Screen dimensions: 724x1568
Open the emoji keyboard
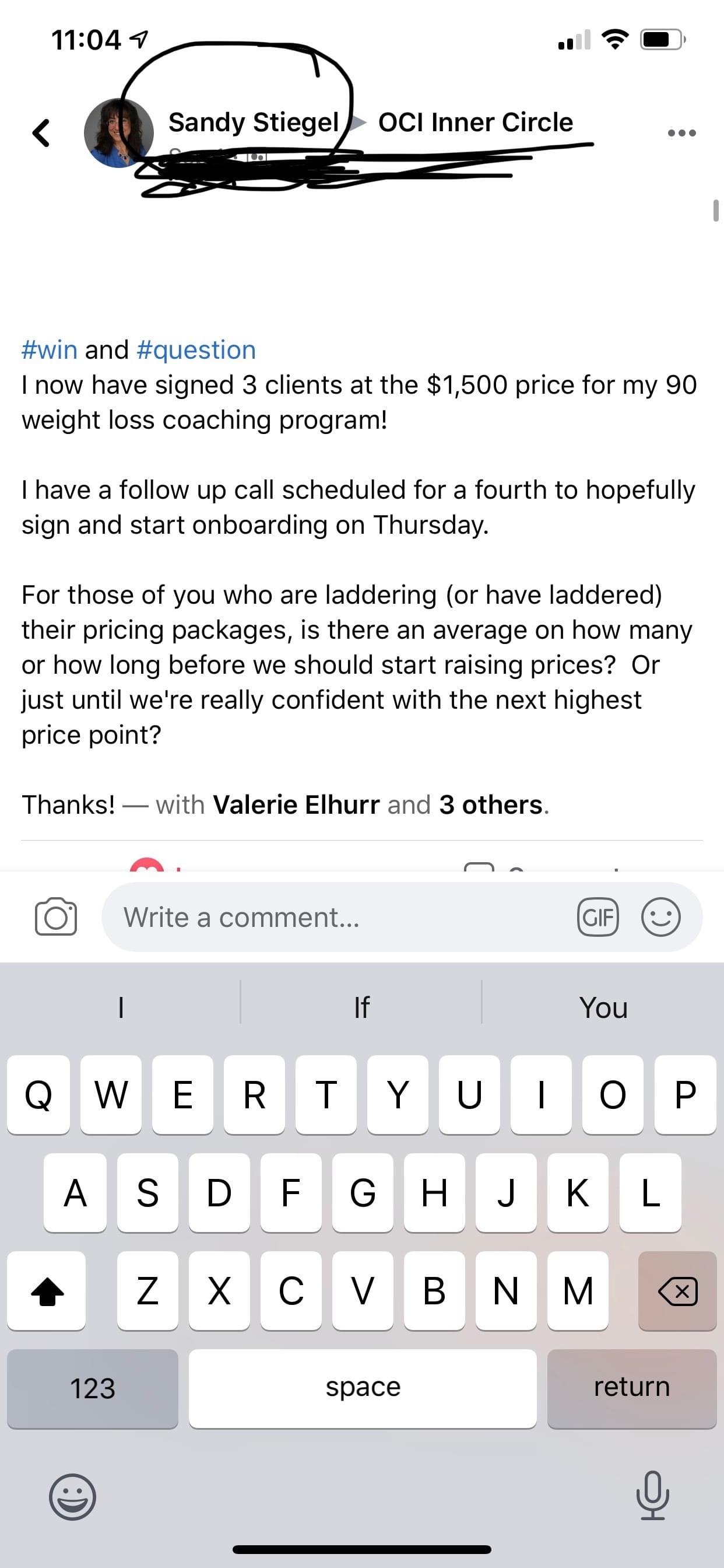click(x=72, y=1497)
